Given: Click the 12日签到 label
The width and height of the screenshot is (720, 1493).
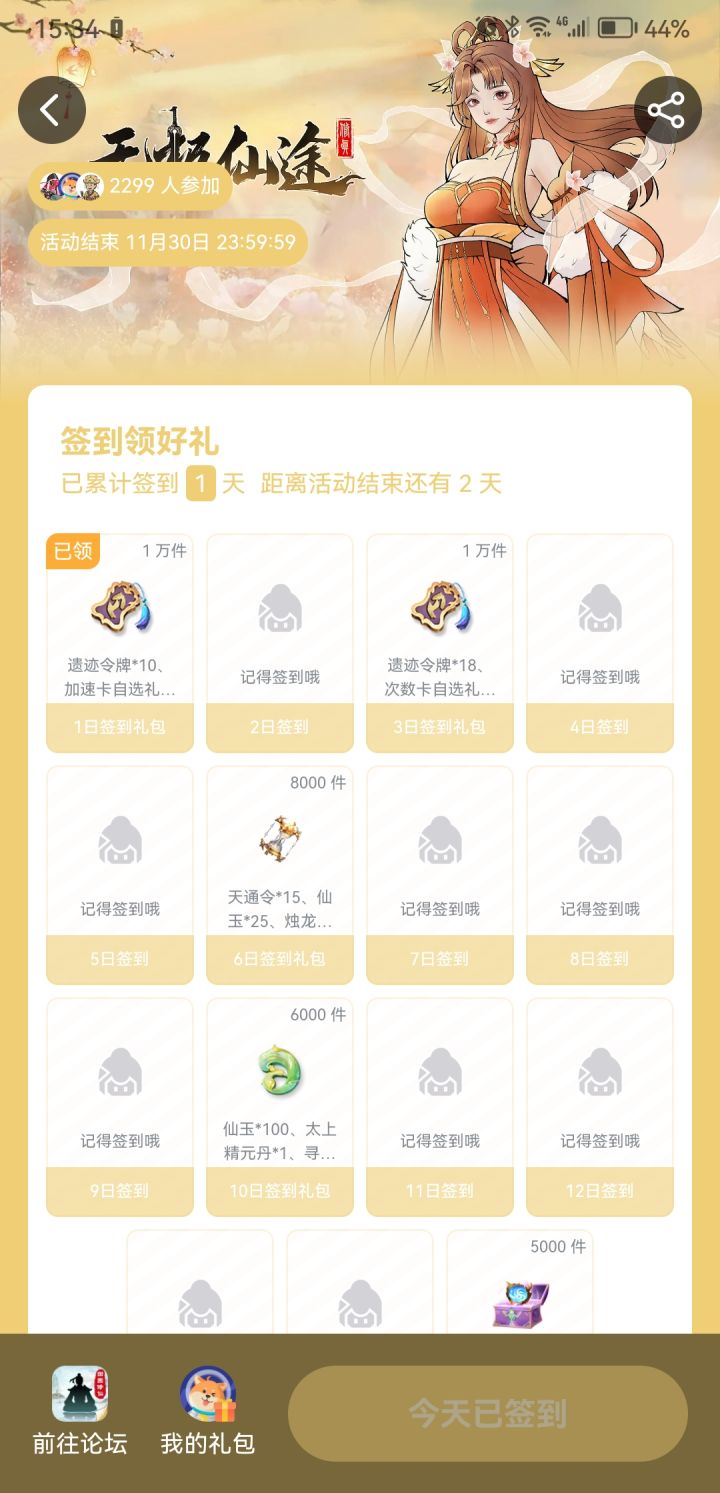Looking at the screenshot, I should pyautogui.click(x=599, y=1191).
